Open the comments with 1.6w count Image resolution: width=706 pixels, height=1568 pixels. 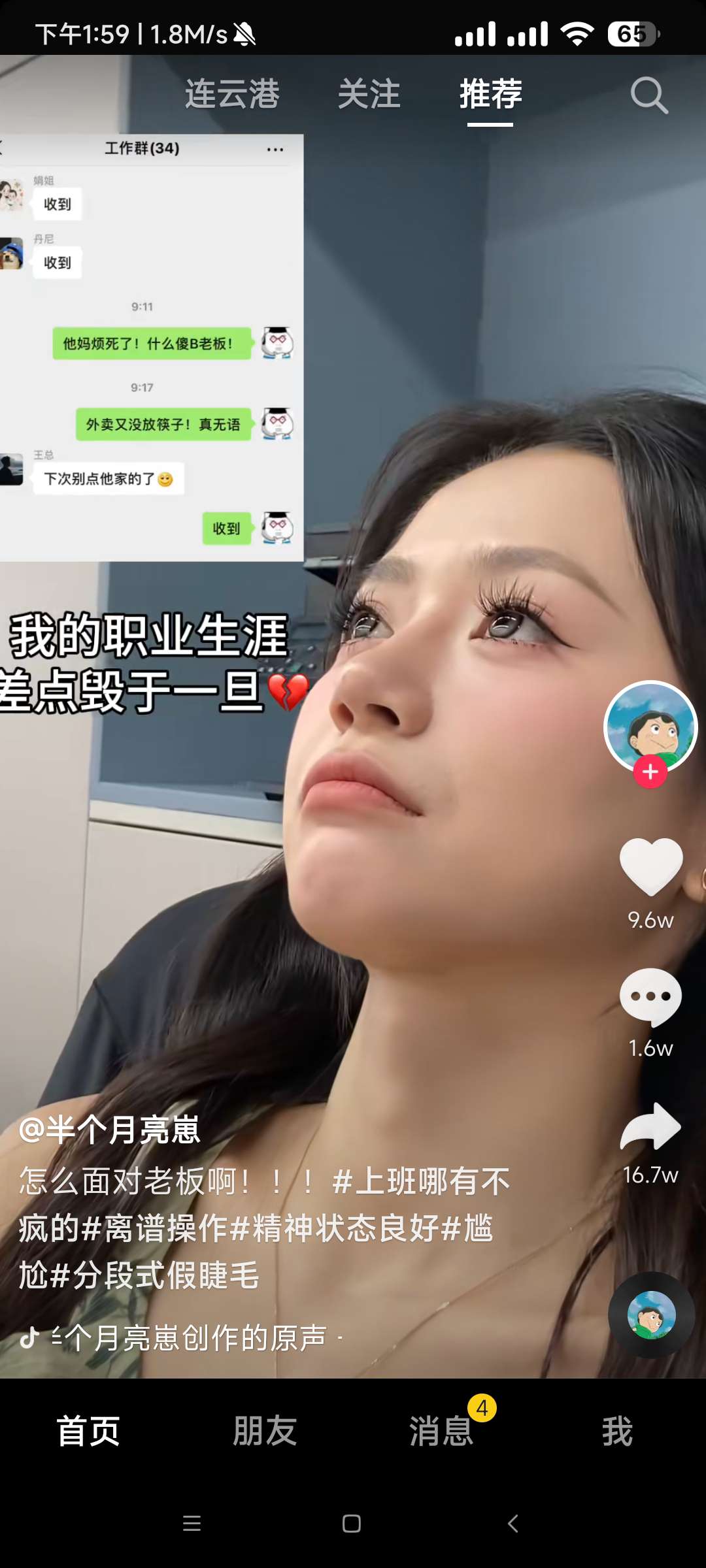pos(651,997)
